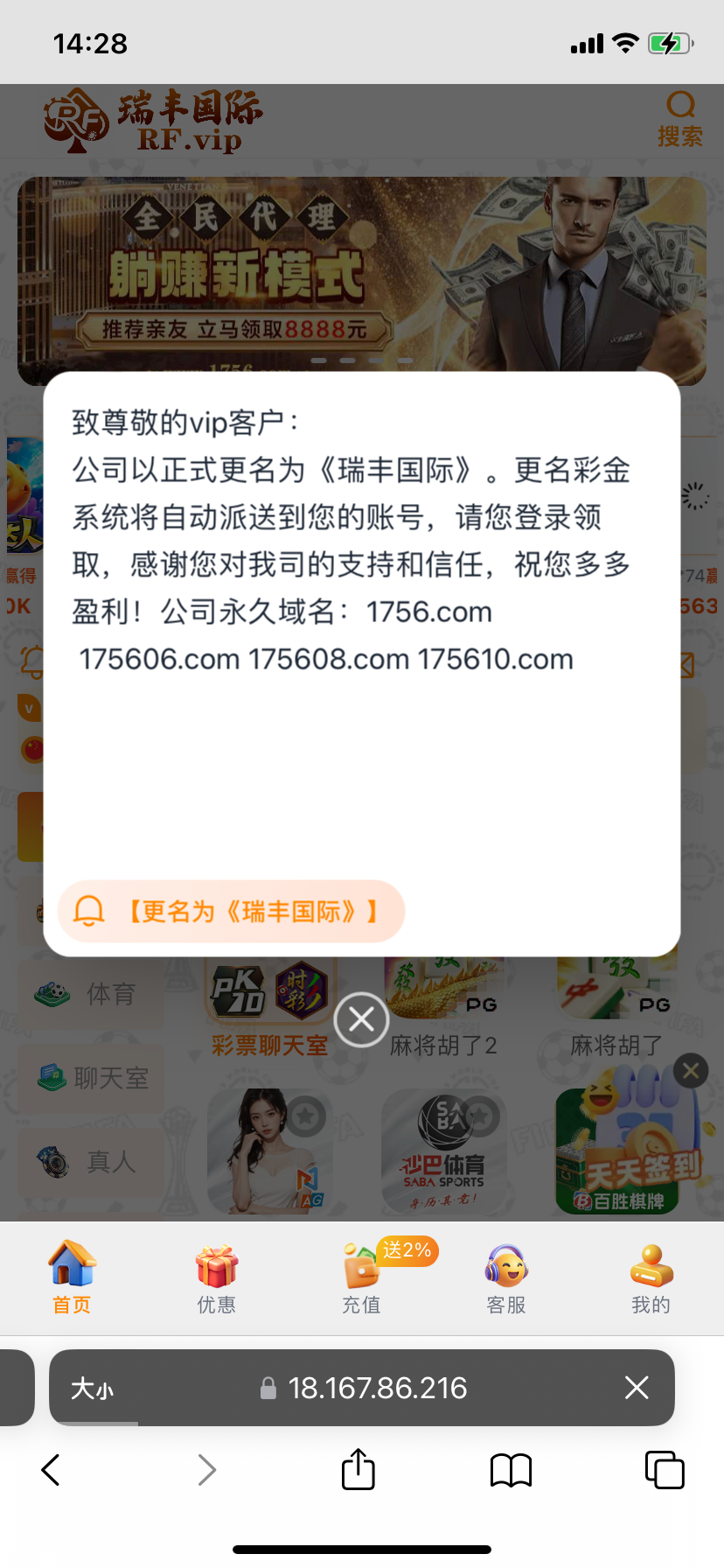Close the announcement popup
The width and height of the screenshot is (724, 1568).
[361, 1019]
